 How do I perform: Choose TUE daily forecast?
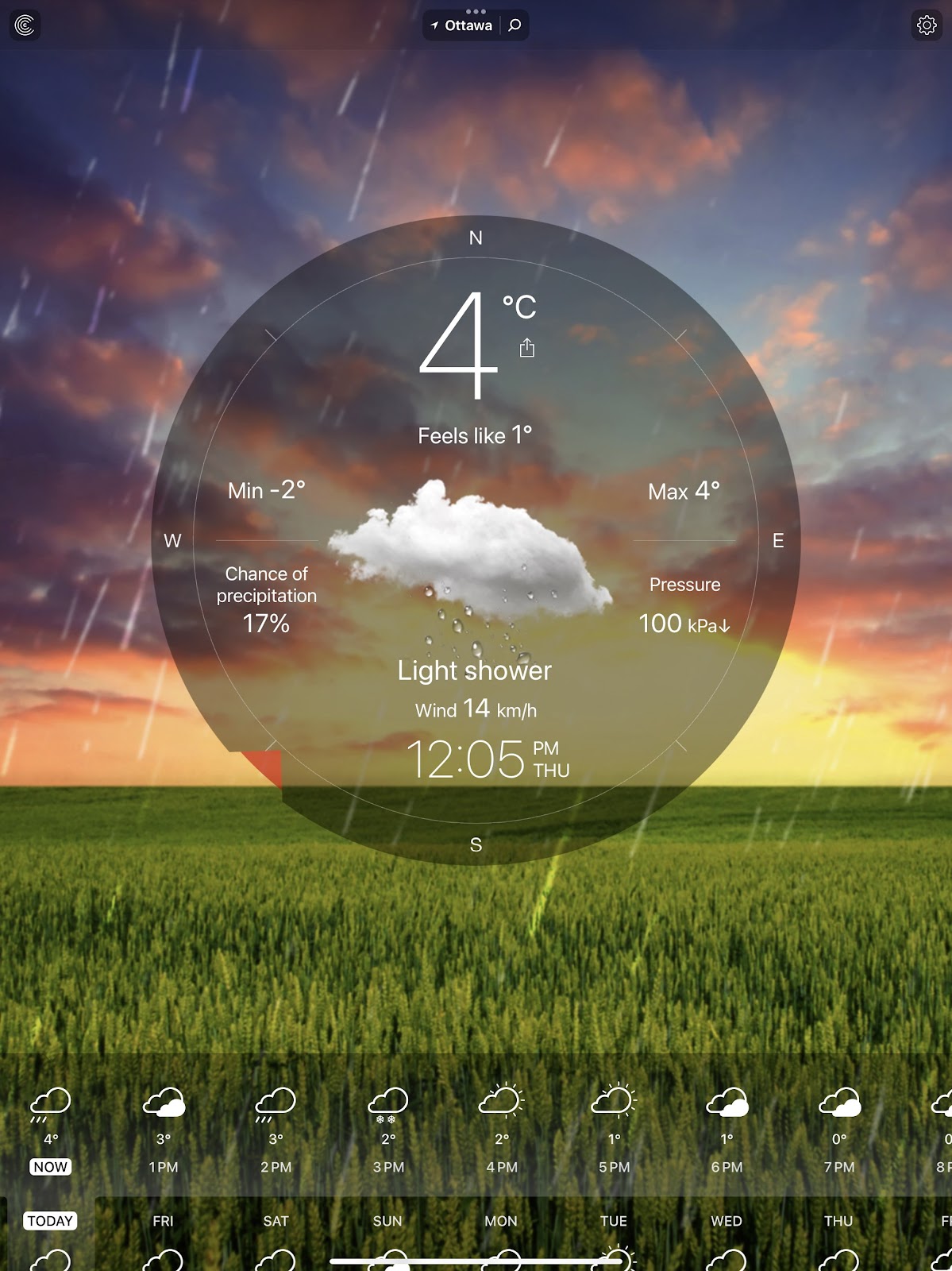(x=613, y=1222)
